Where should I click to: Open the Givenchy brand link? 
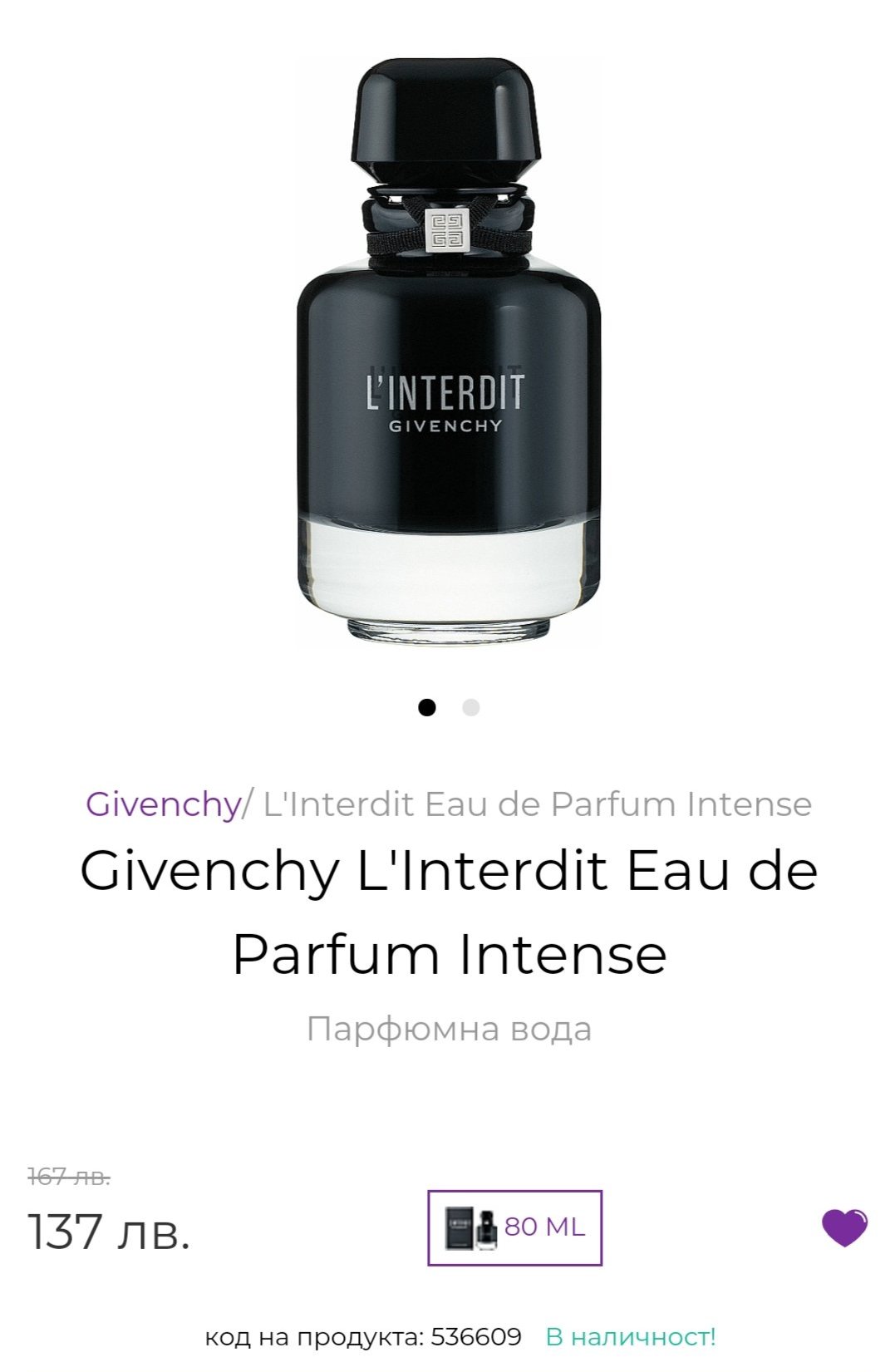coord(163,804)
